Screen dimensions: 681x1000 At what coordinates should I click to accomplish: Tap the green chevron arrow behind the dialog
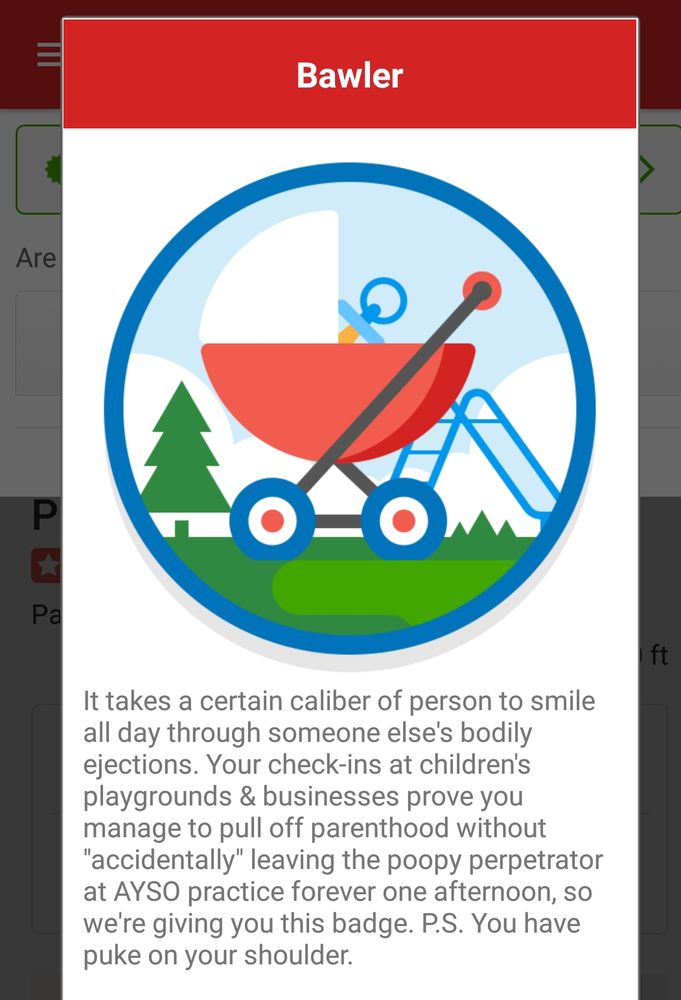(x=648, y=169)
